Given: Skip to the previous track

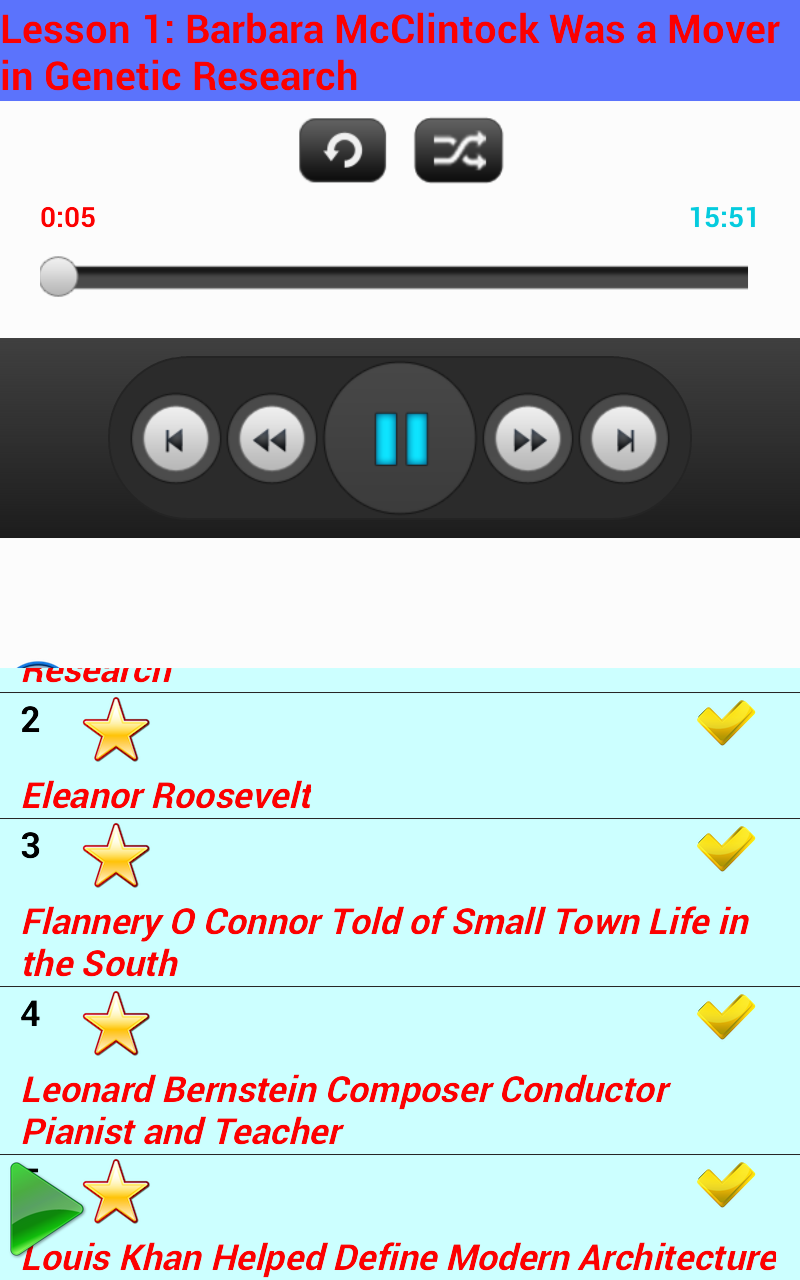Looking at the screenshot, I should tap(176, 439).
